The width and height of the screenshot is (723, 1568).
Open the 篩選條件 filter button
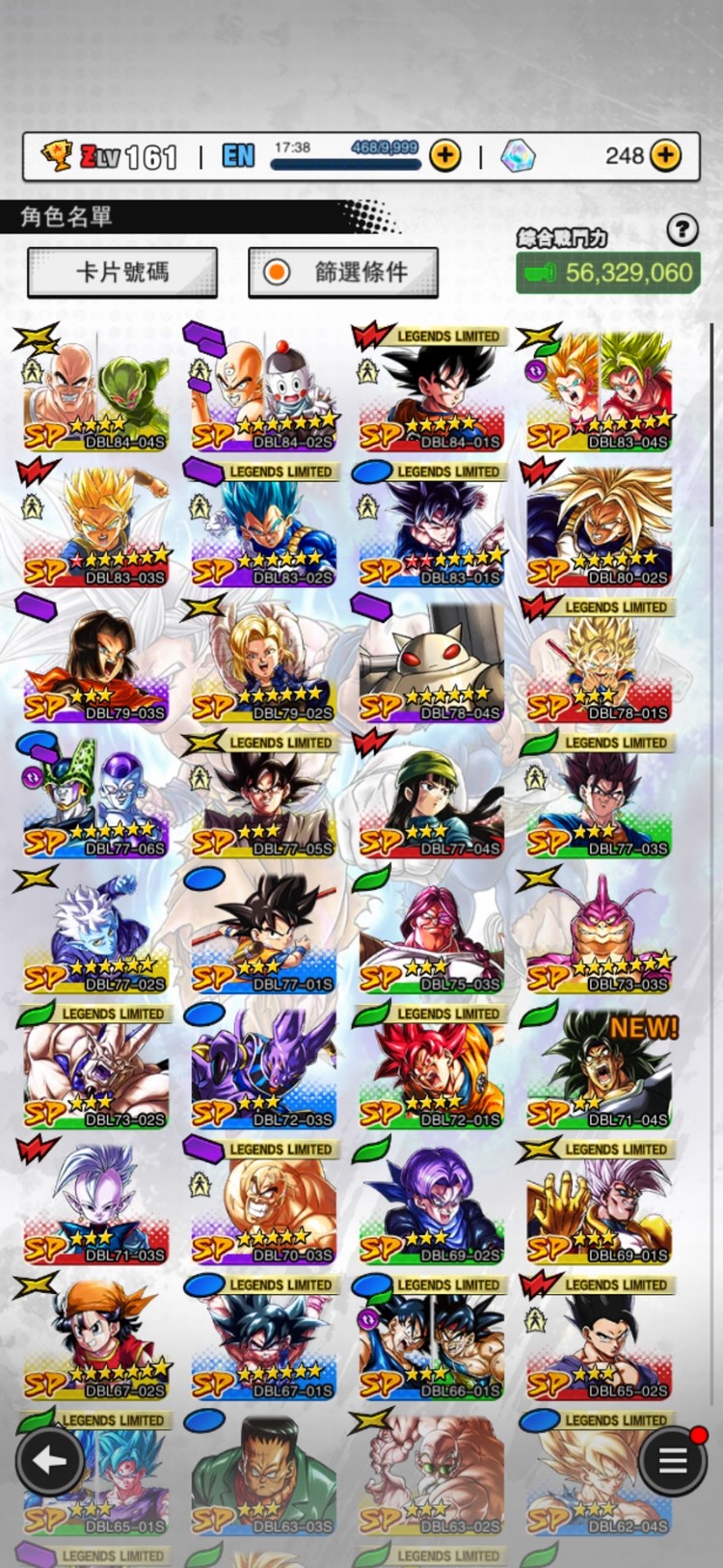pyautogui.click(x=343, y=273)
